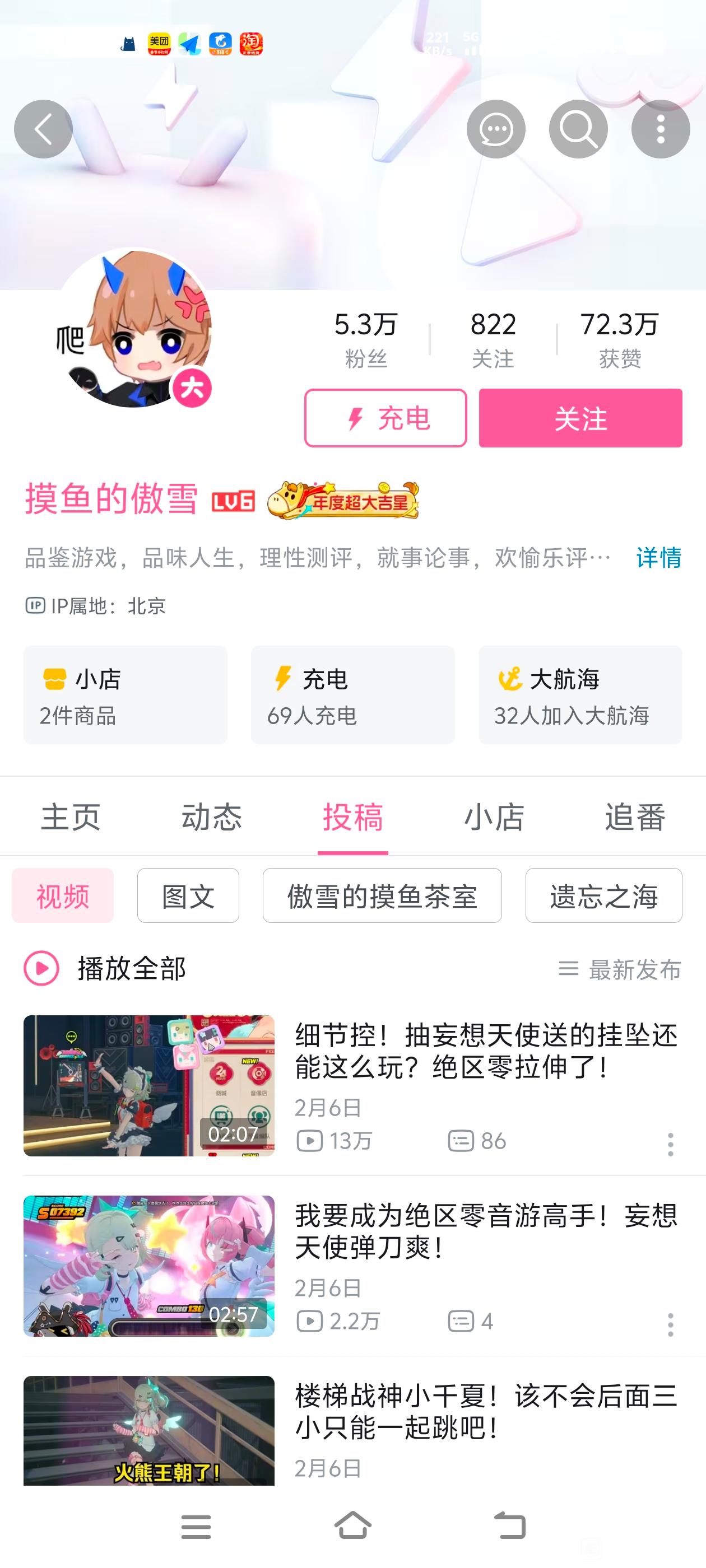
Task: Open the message chat icon
Action: (x=496, y=129)
